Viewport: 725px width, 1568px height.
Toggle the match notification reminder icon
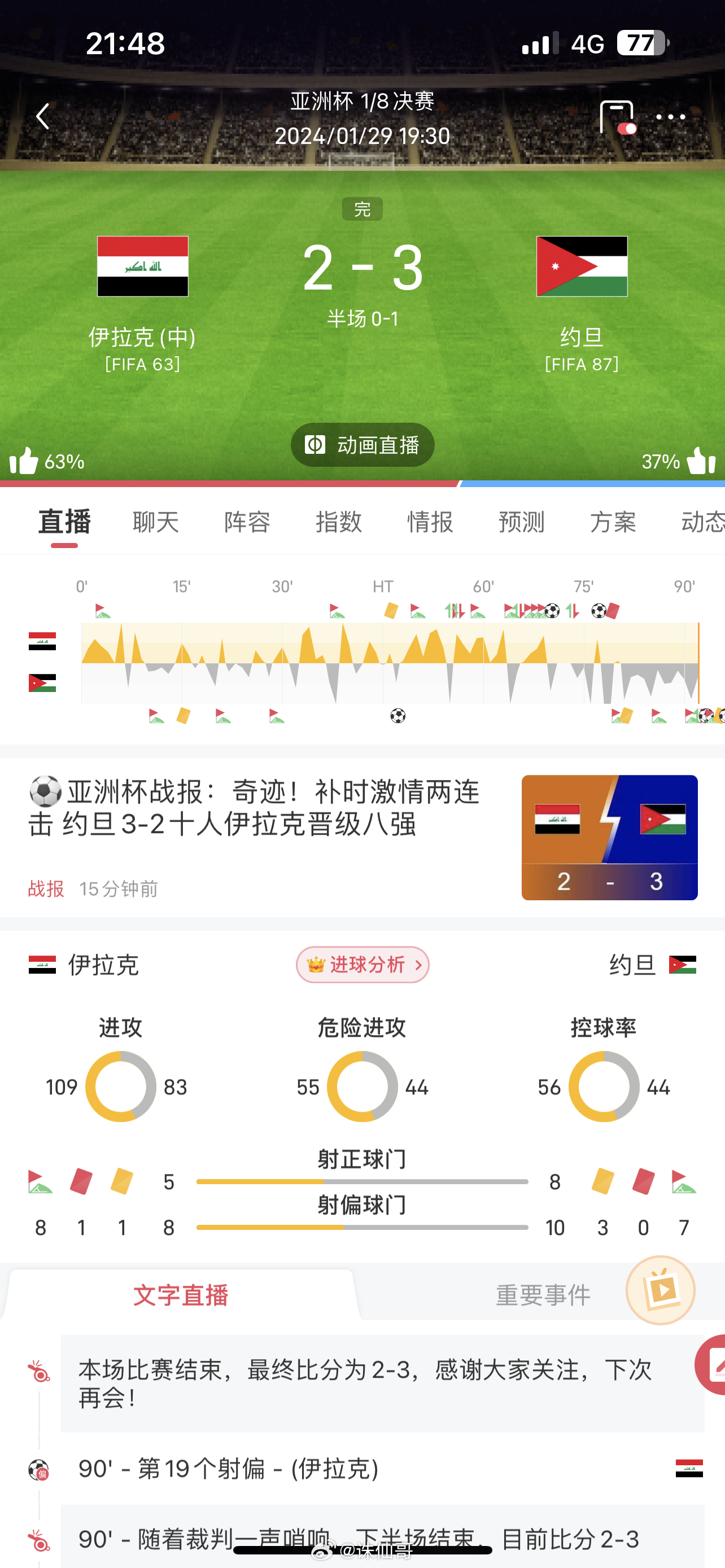pos(619,117)
